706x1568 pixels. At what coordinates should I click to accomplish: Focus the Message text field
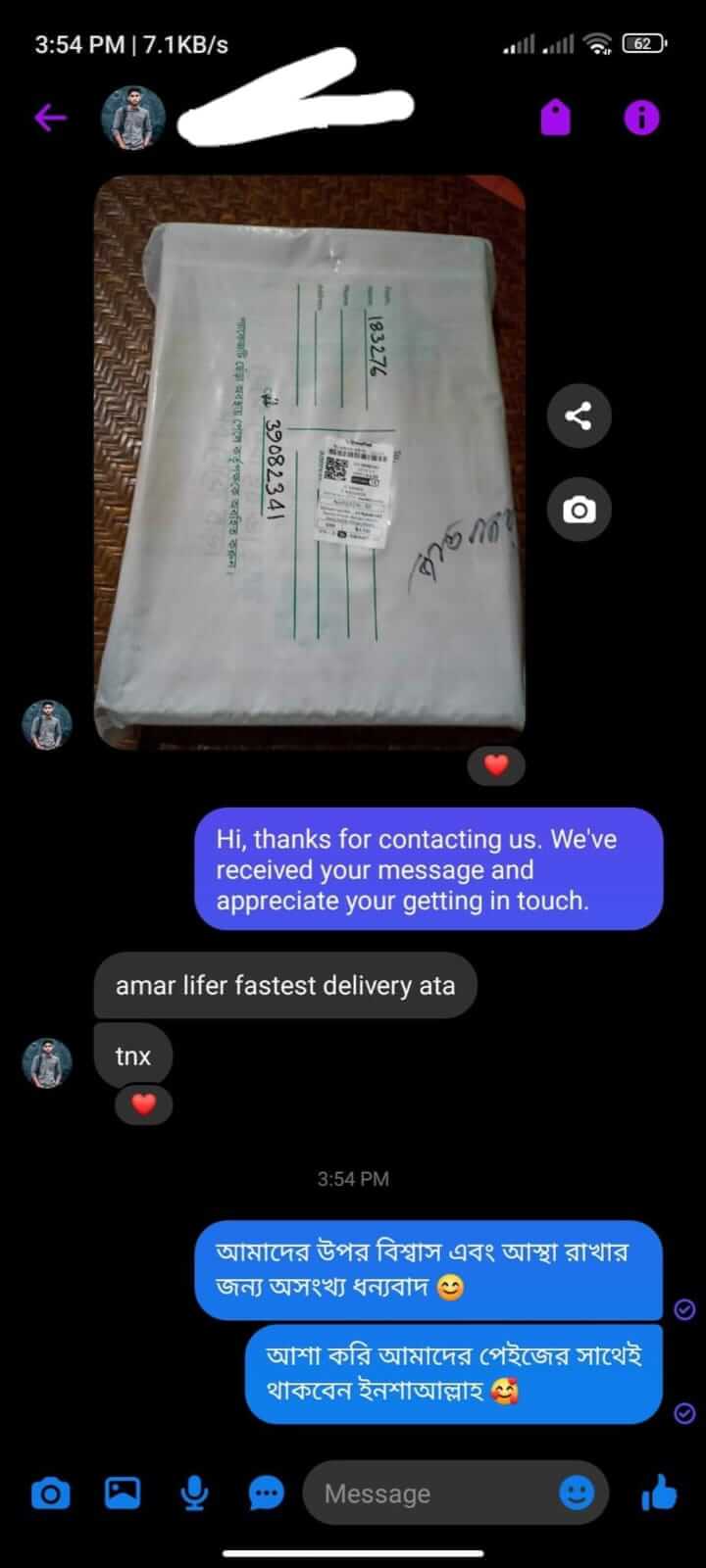[431, 1494]
